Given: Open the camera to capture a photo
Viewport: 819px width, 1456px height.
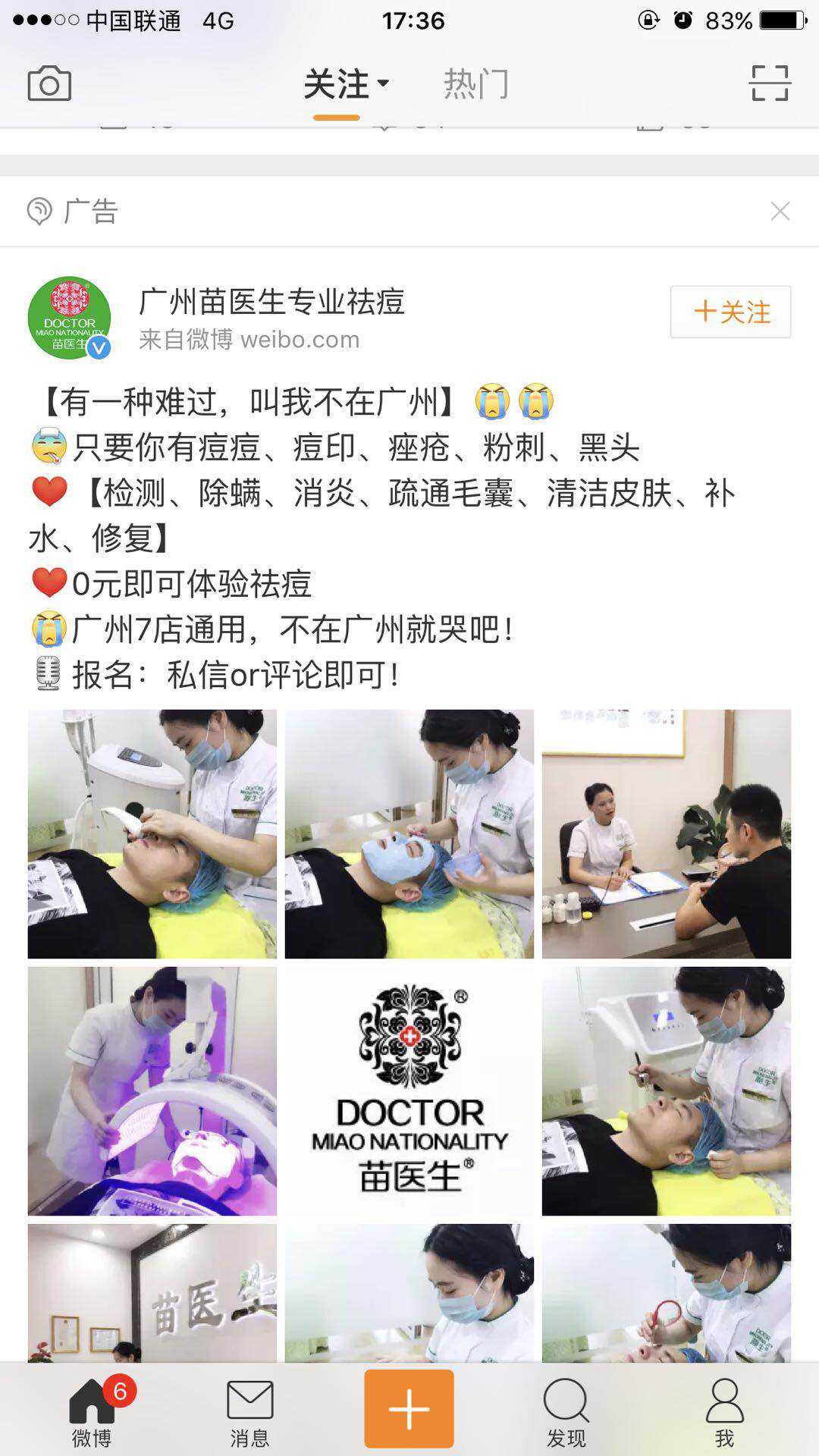Looking at the screenshot, I should (50, 85).
